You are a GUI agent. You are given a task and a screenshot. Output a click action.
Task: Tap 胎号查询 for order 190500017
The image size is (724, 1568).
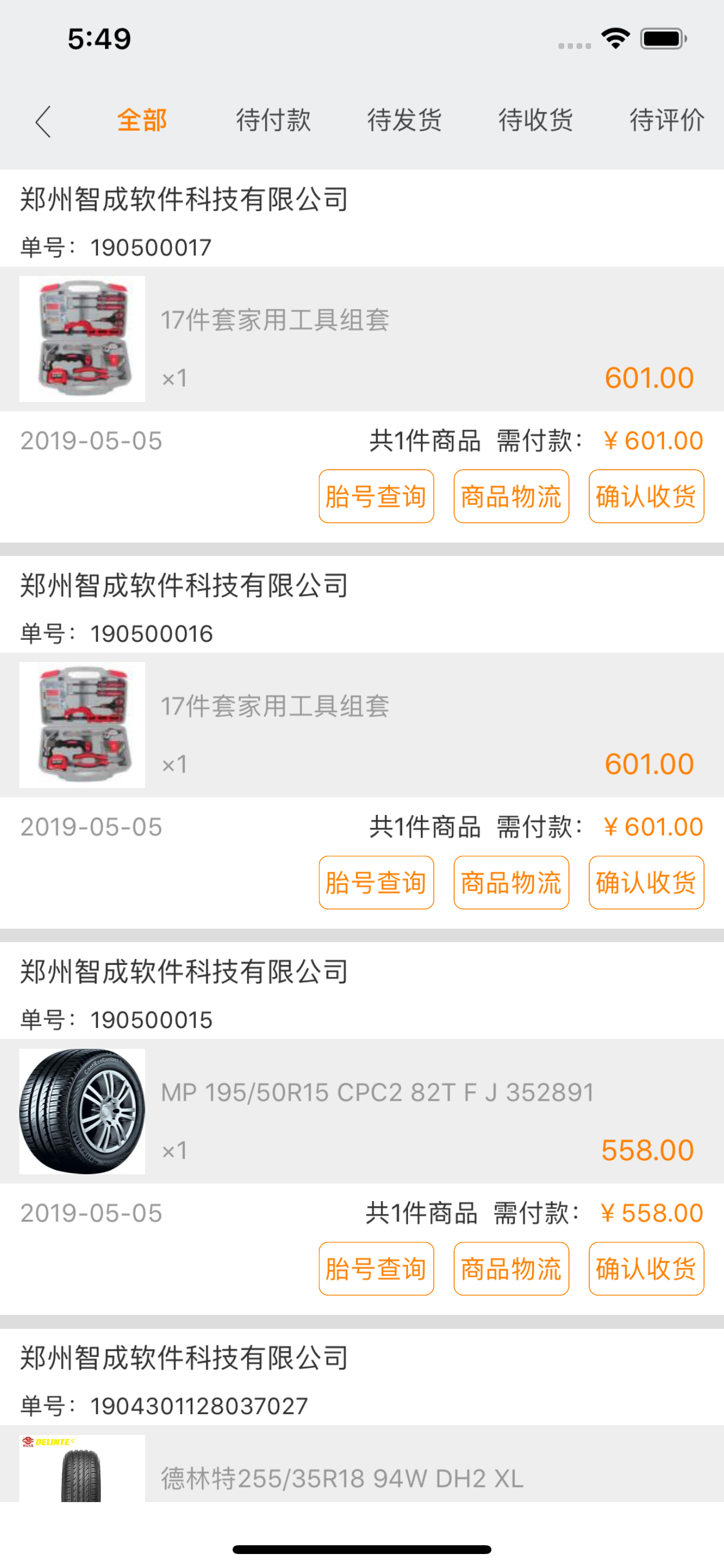pyautogui.click(x=376, y=496)
